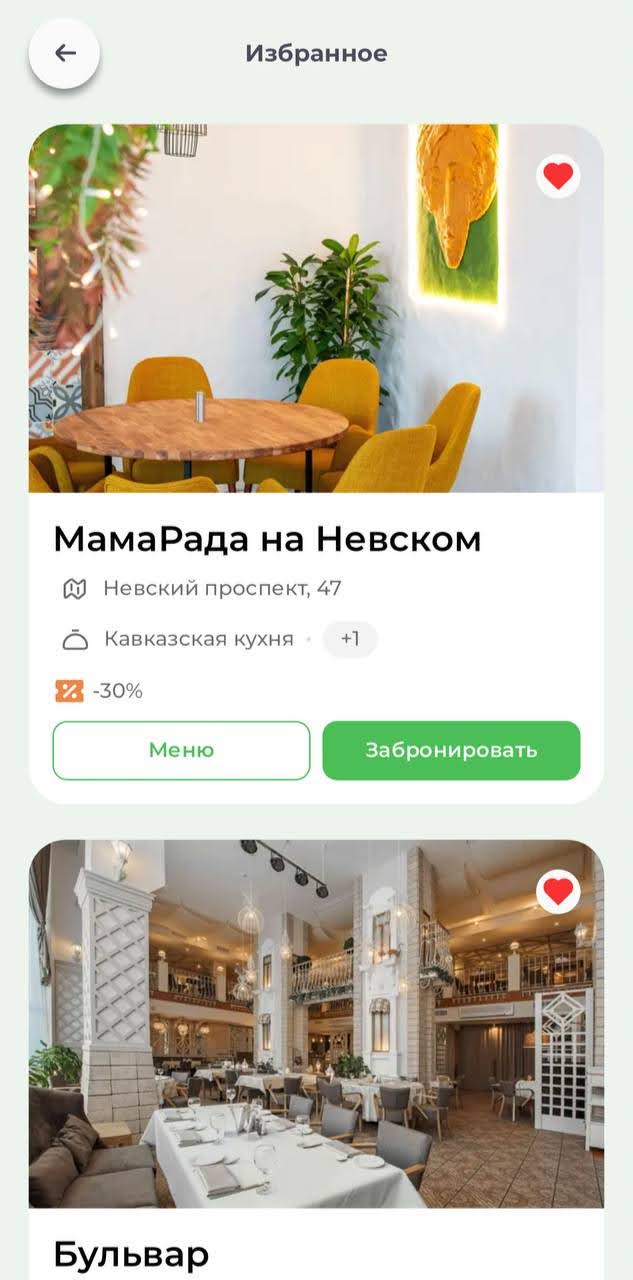Unfavorite the Бульвар restaurant heart
633x1280 pixels.
(x=558, y=891)
